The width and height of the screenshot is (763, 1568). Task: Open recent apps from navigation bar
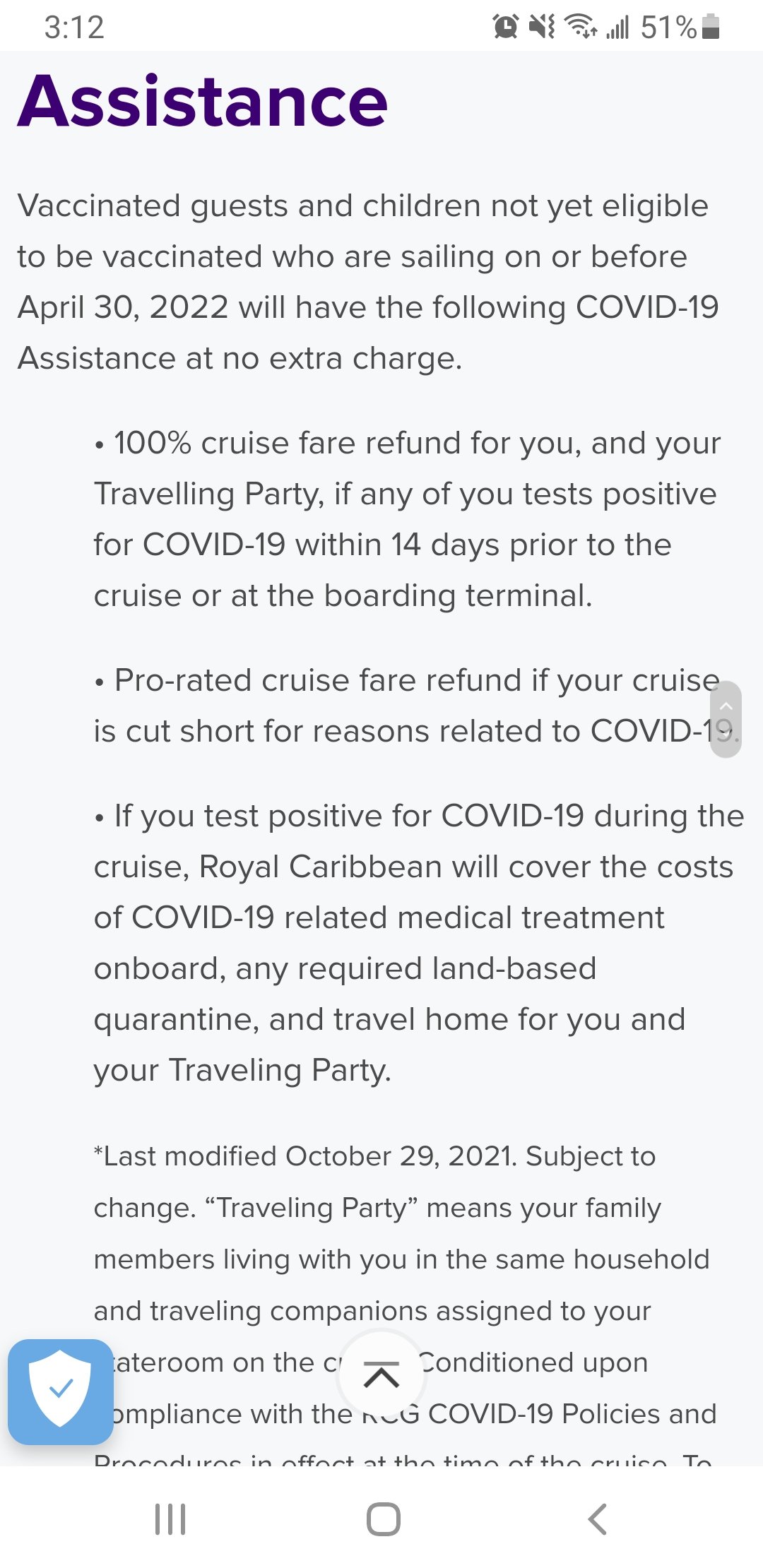click(170, 1519)
